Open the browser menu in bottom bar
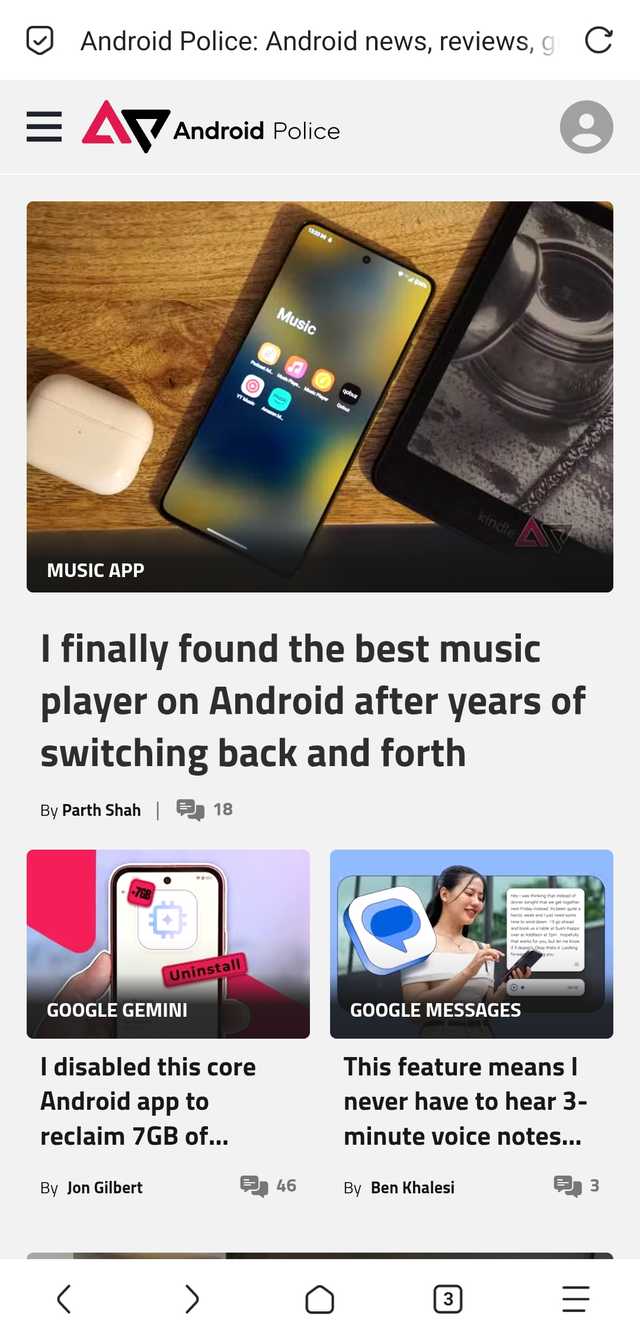This screenshot has width=640, height=1339. coord(575,1299)
